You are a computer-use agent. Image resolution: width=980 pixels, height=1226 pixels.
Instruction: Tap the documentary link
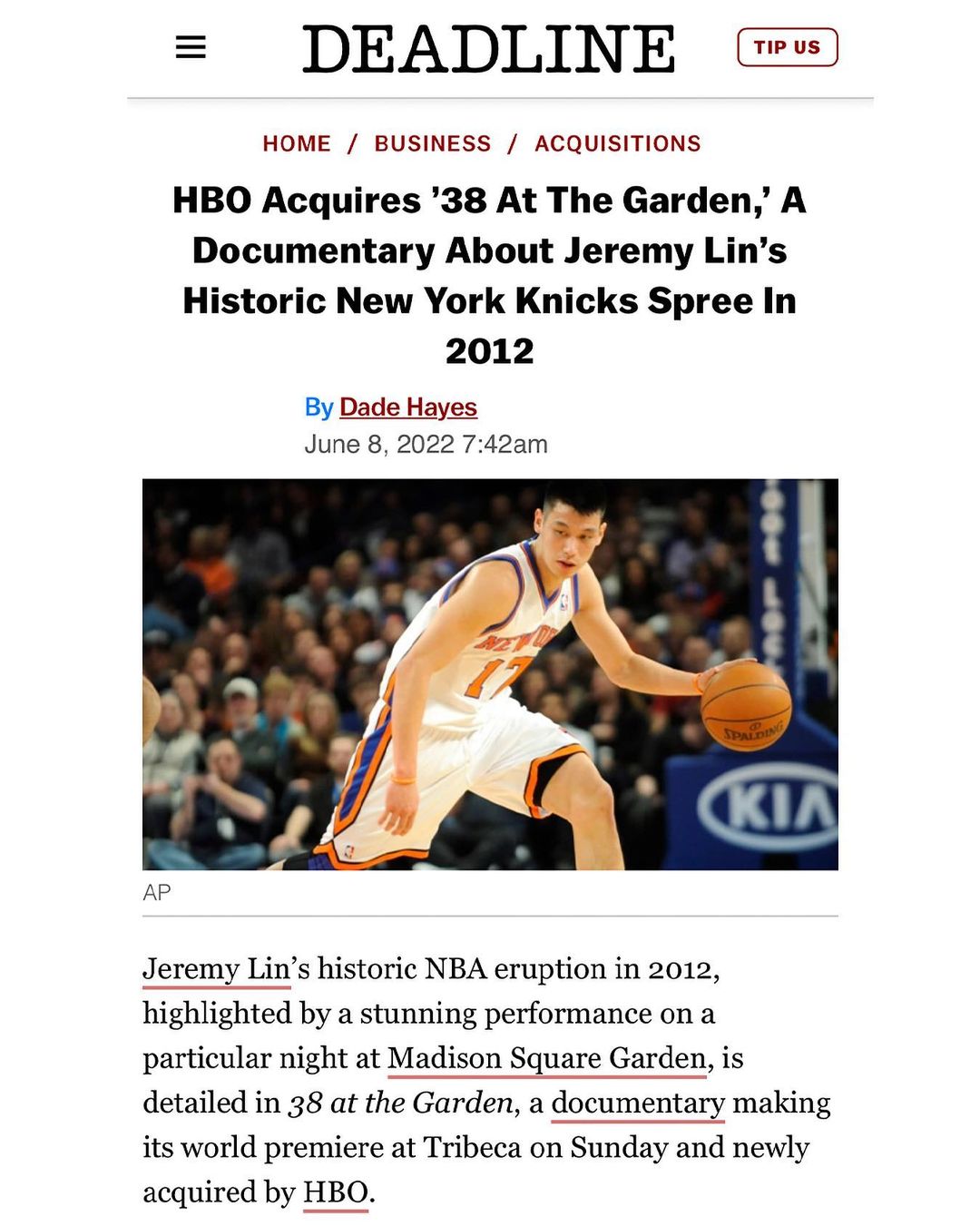click(x=638, y=1103)
